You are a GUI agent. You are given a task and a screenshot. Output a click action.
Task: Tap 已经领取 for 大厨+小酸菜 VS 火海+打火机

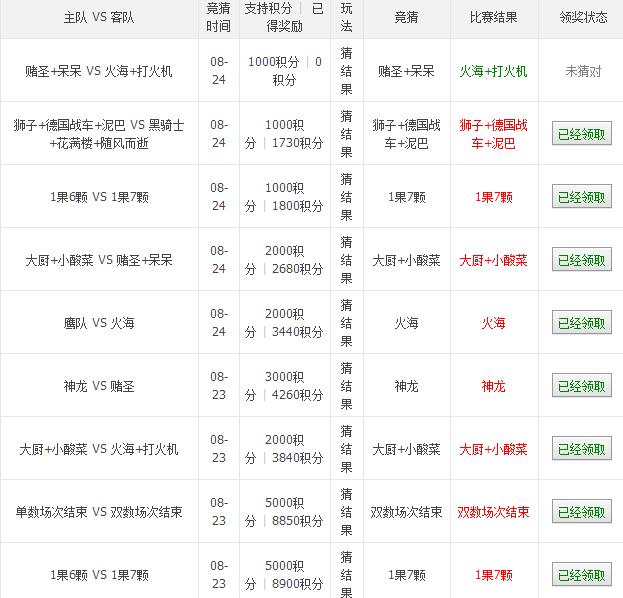581,449
